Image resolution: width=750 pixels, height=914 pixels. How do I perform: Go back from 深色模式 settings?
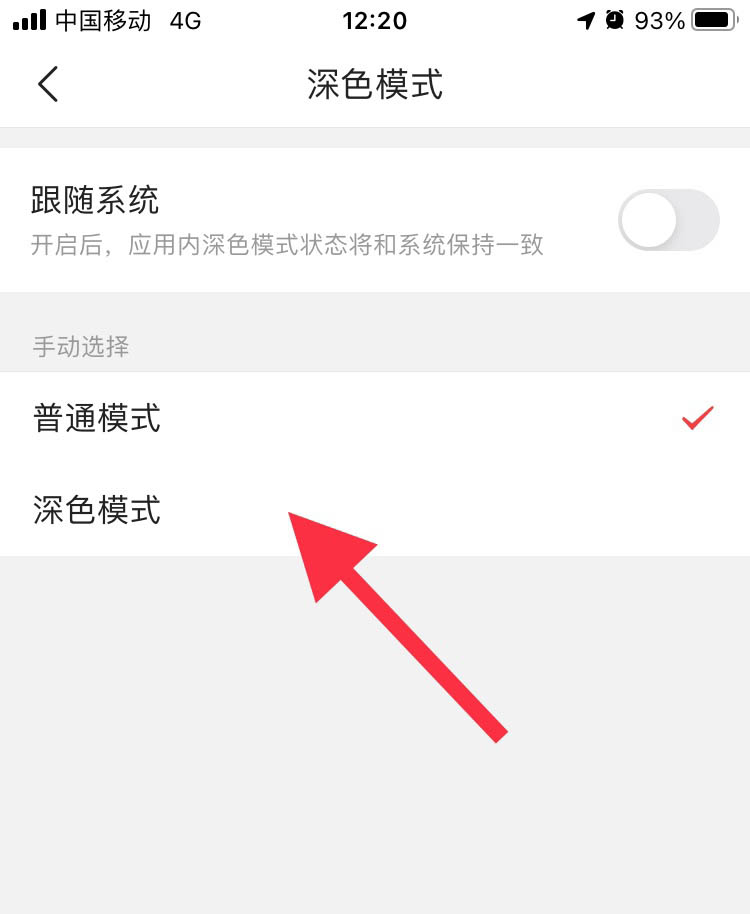48,84
